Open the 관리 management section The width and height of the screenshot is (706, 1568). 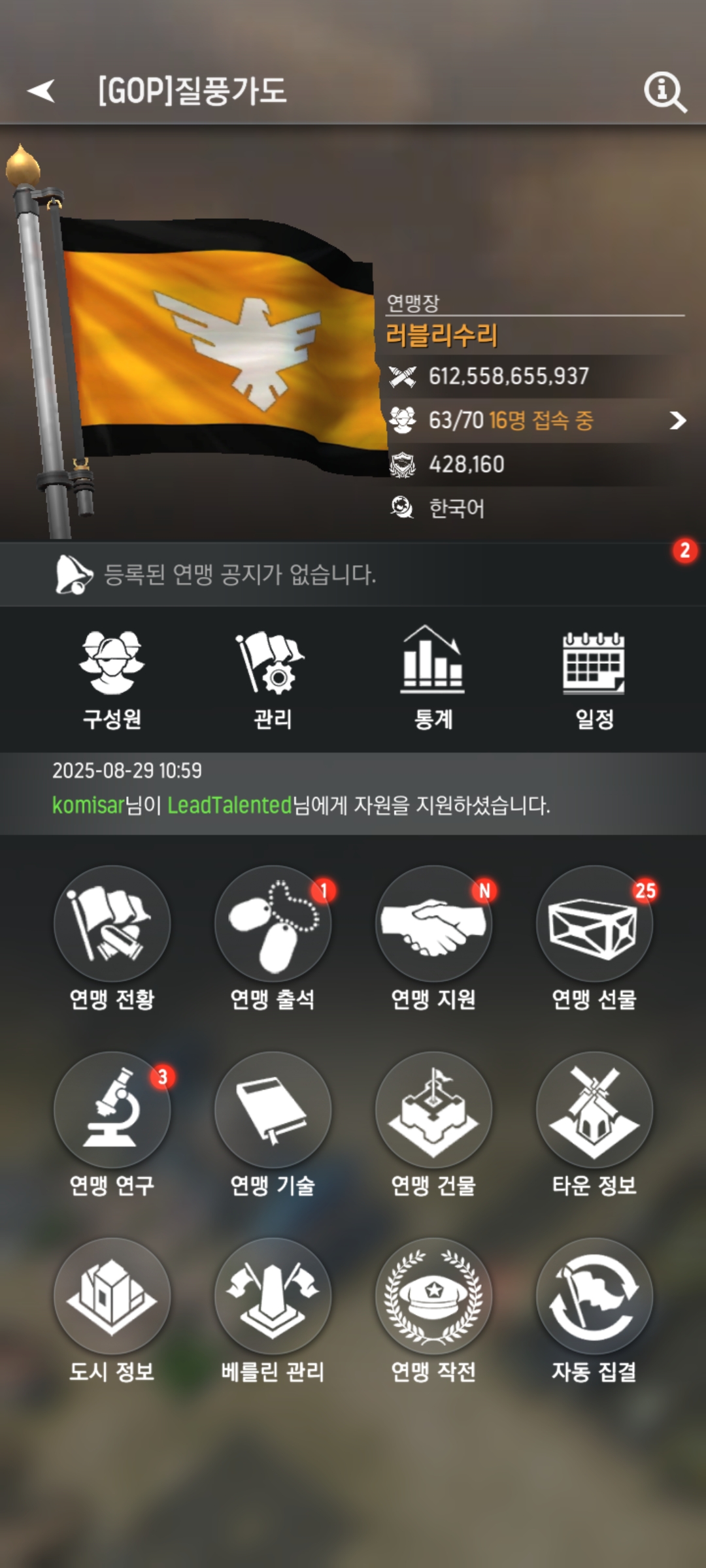(x=272, y=678)
